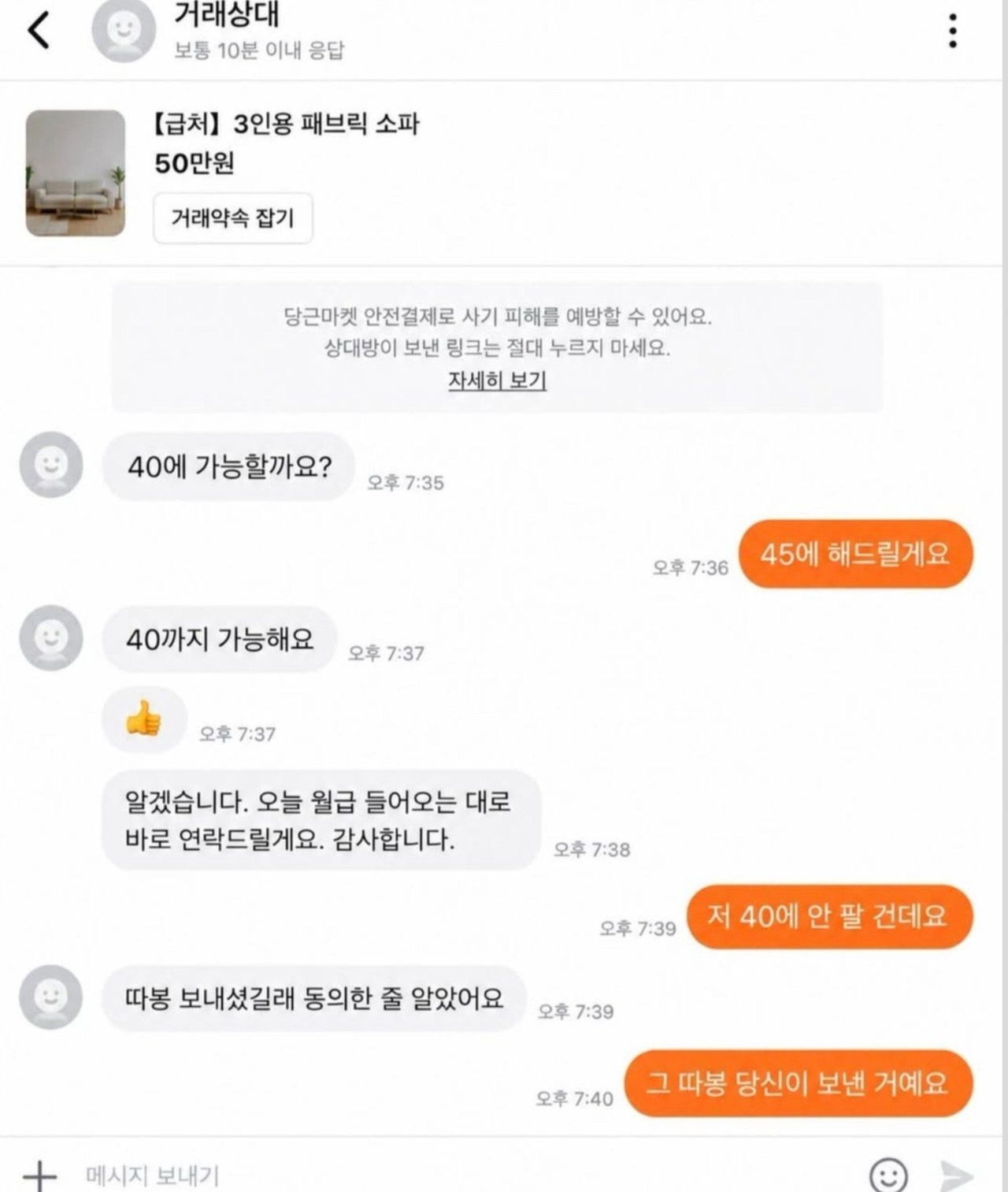Viewport: 1008px width, 1192px height.
Task: Send the message with arrow icon
Action: pyautogui.click(x=957, y=1175)
